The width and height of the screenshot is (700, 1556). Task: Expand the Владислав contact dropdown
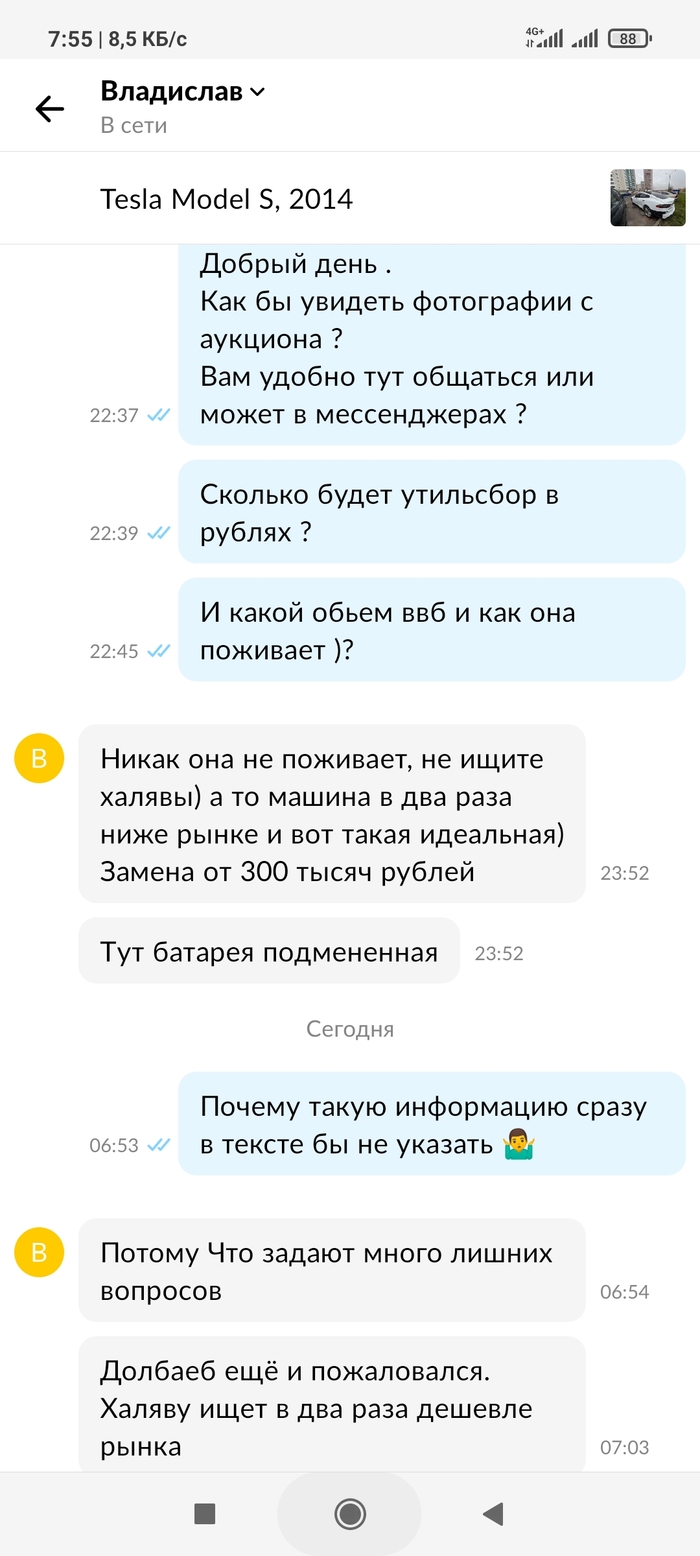tap(257, 92)
